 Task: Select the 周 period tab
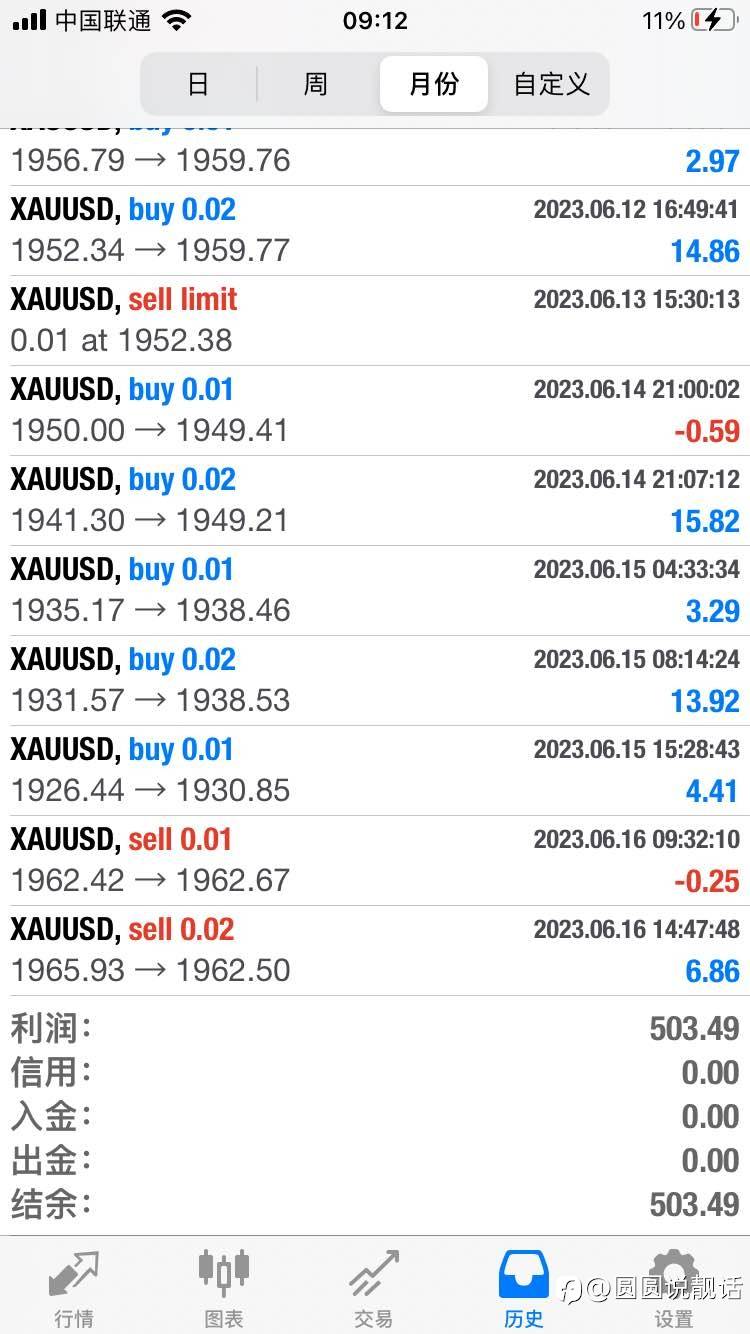[x=315, y=84]
